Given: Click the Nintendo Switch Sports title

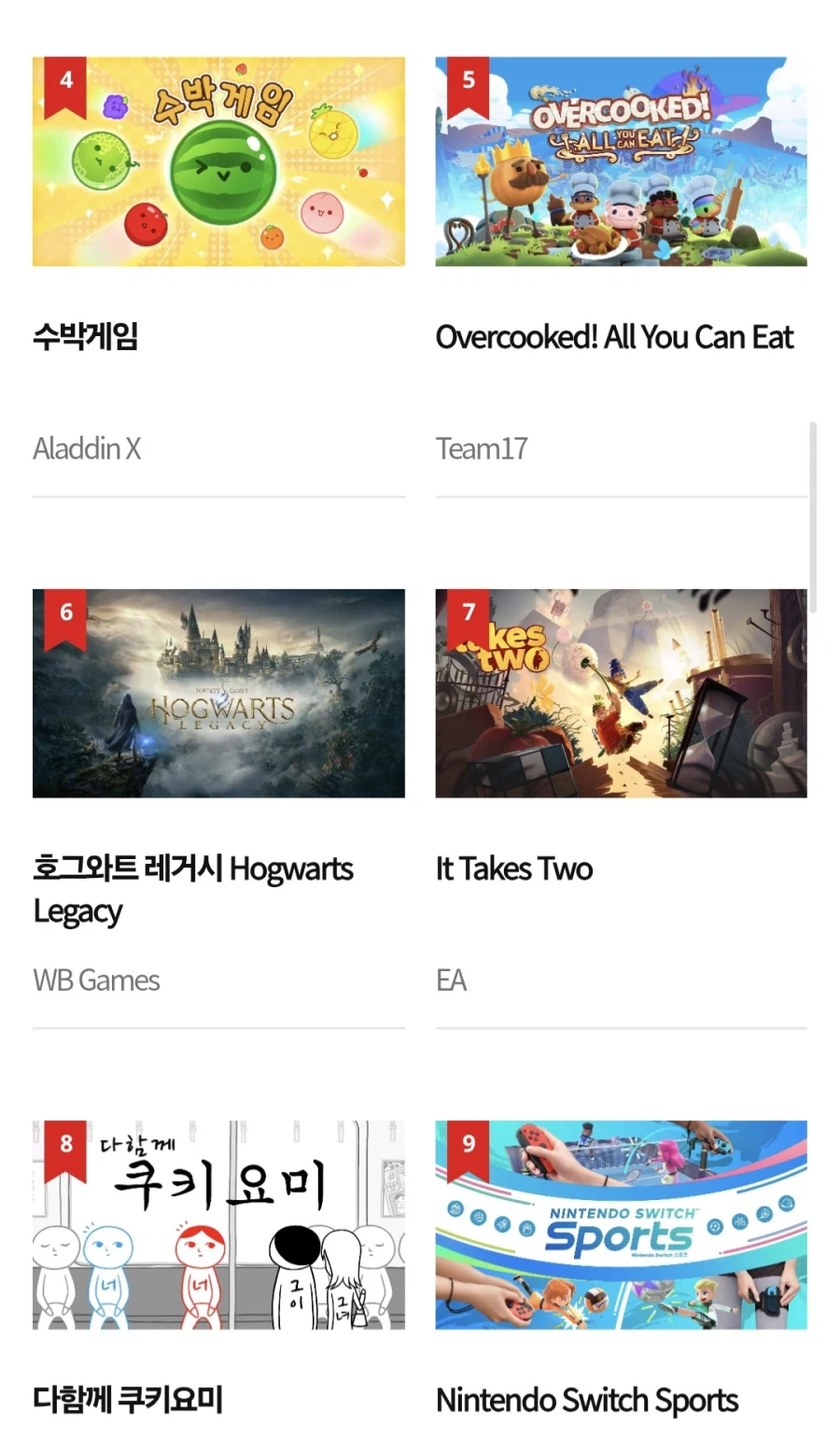Looking at the screenshot, I should click(x=586, y=1401).
